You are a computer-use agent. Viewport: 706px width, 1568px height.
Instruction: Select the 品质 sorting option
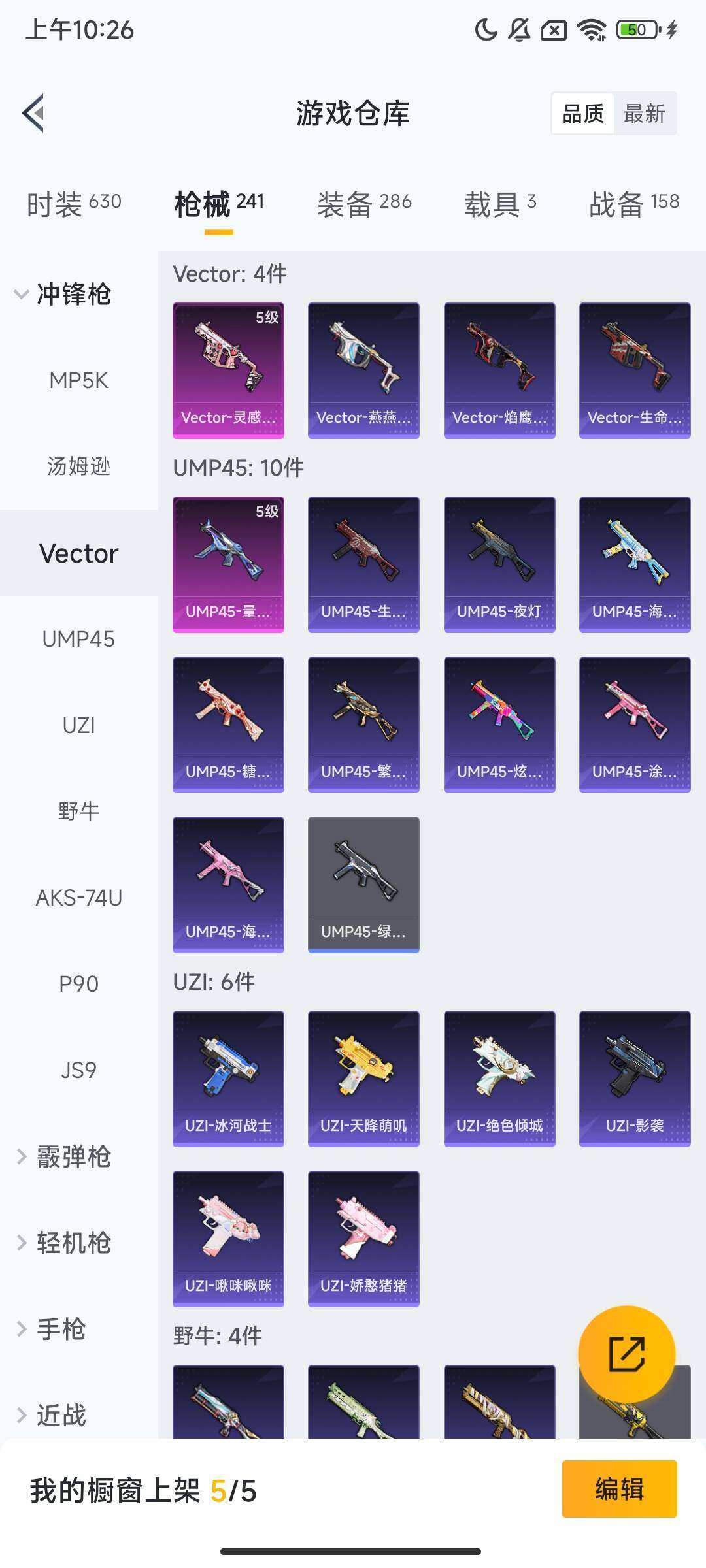click(x=583, y=114)
